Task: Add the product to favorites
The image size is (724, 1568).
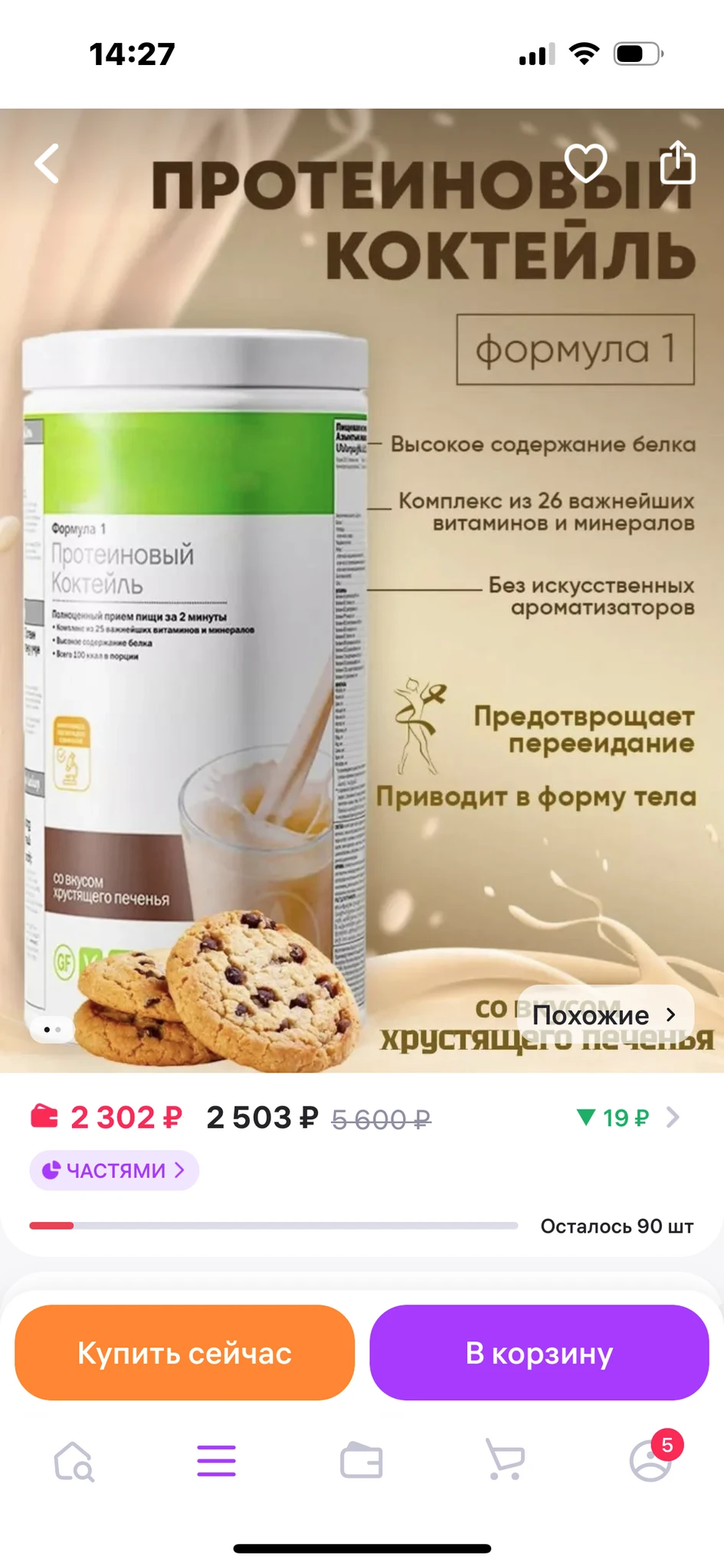Action: pos(585,162)
